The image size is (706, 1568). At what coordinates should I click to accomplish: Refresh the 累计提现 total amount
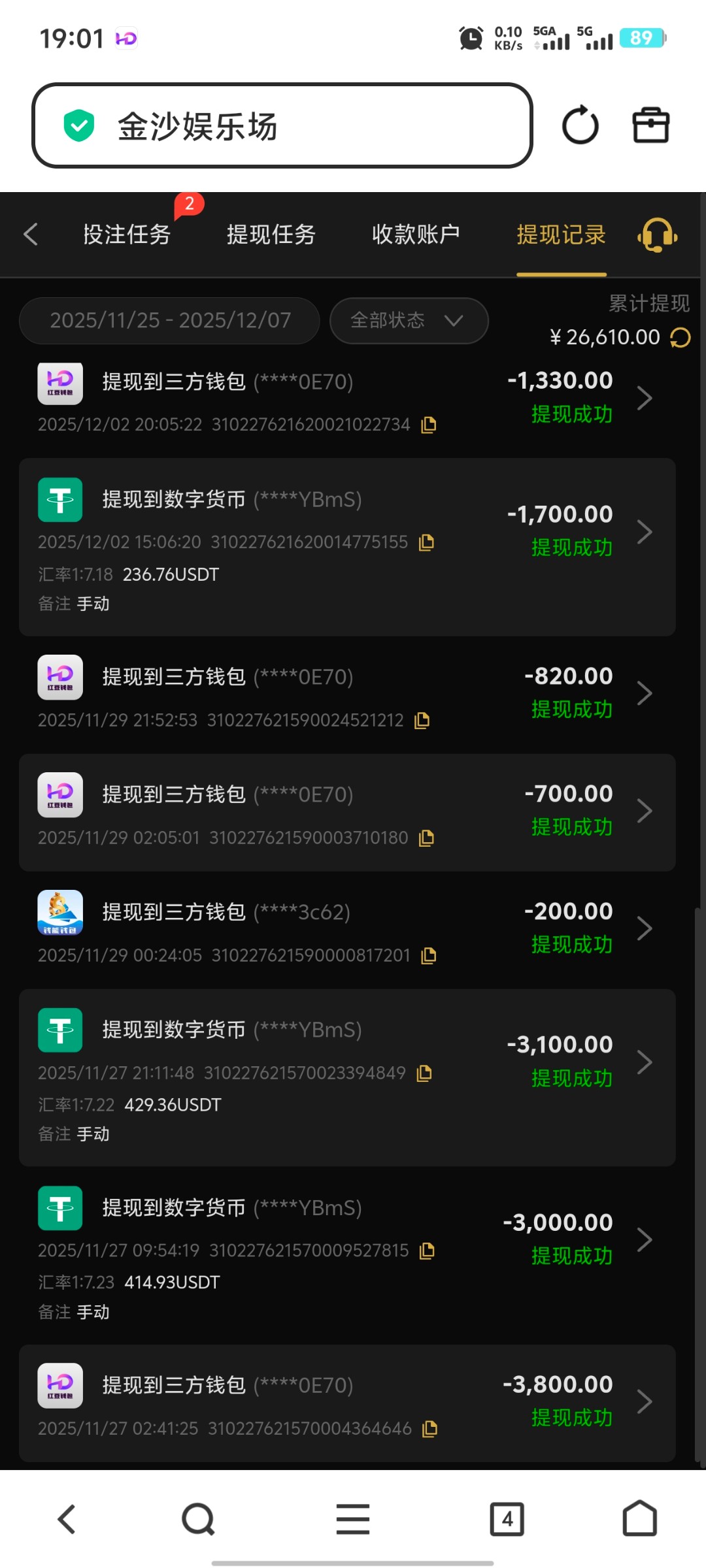pyautogui.click(x=680, y=337)
